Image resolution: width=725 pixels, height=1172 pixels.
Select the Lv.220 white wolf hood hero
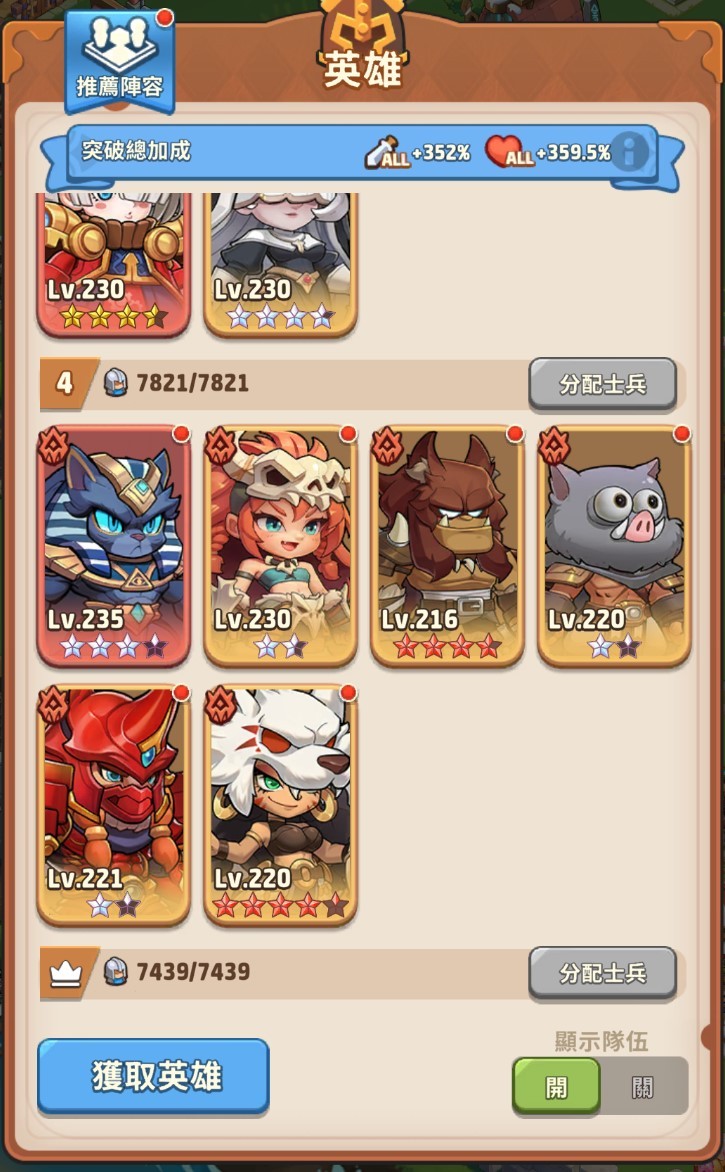coord(280,805)
